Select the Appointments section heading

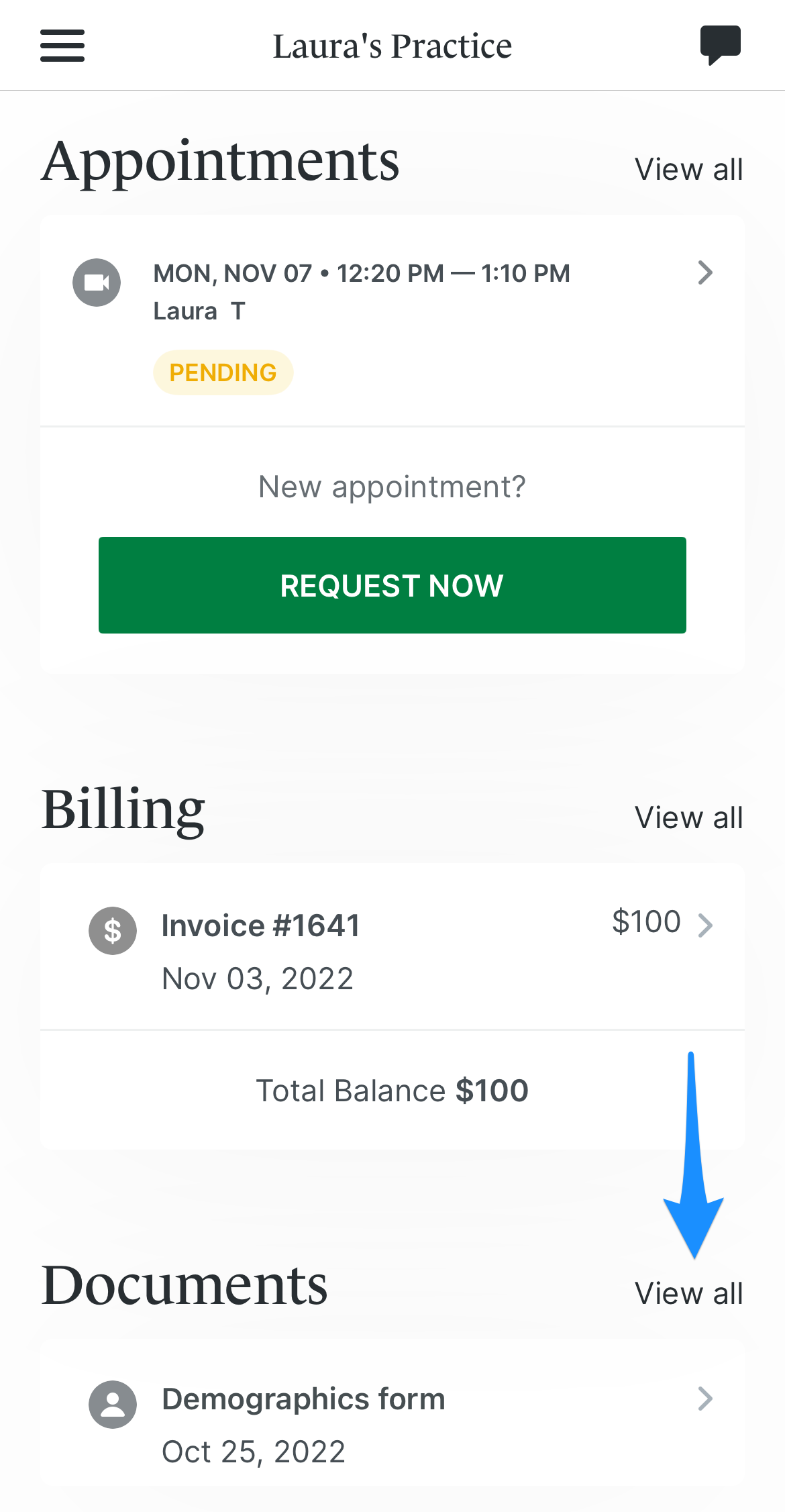pos(221,161)
